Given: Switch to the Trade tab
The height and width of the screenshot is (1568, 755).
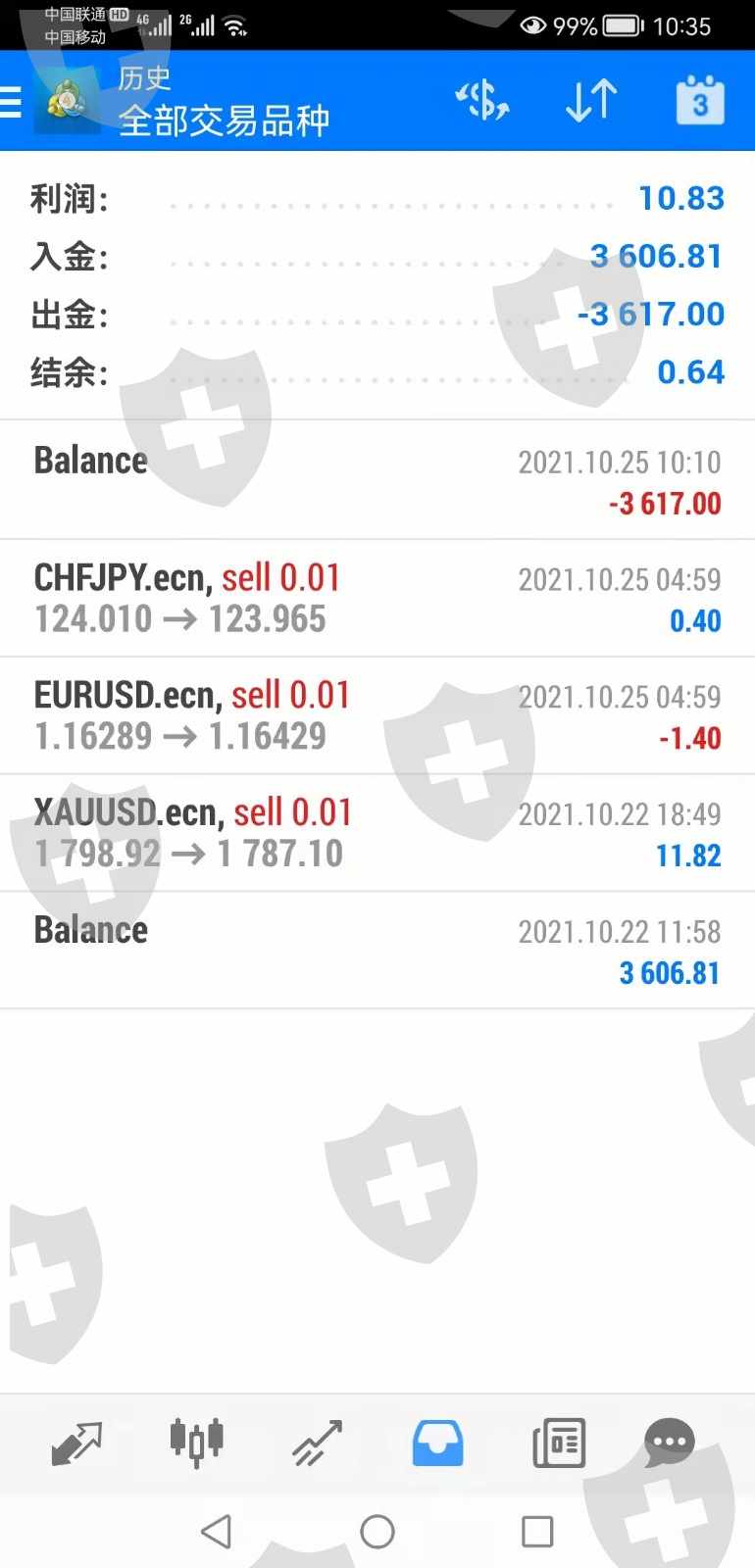Looking at the screenshot, I should [317, 1443].
